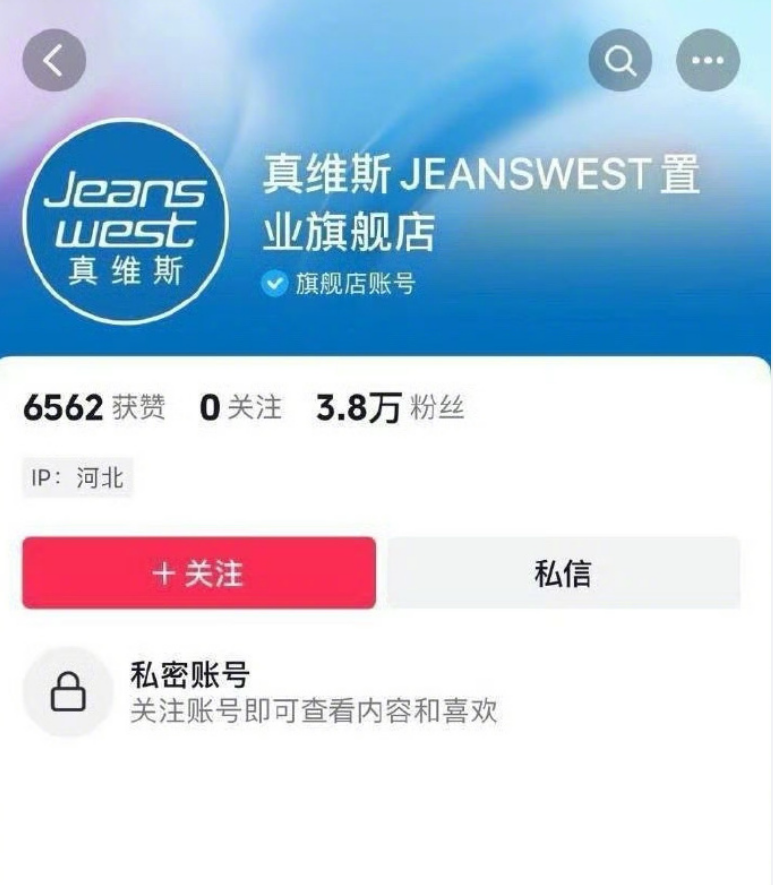Follow the Jeanswest flagship store account
Screen dimensions: 773x885
tap(199, 573)
